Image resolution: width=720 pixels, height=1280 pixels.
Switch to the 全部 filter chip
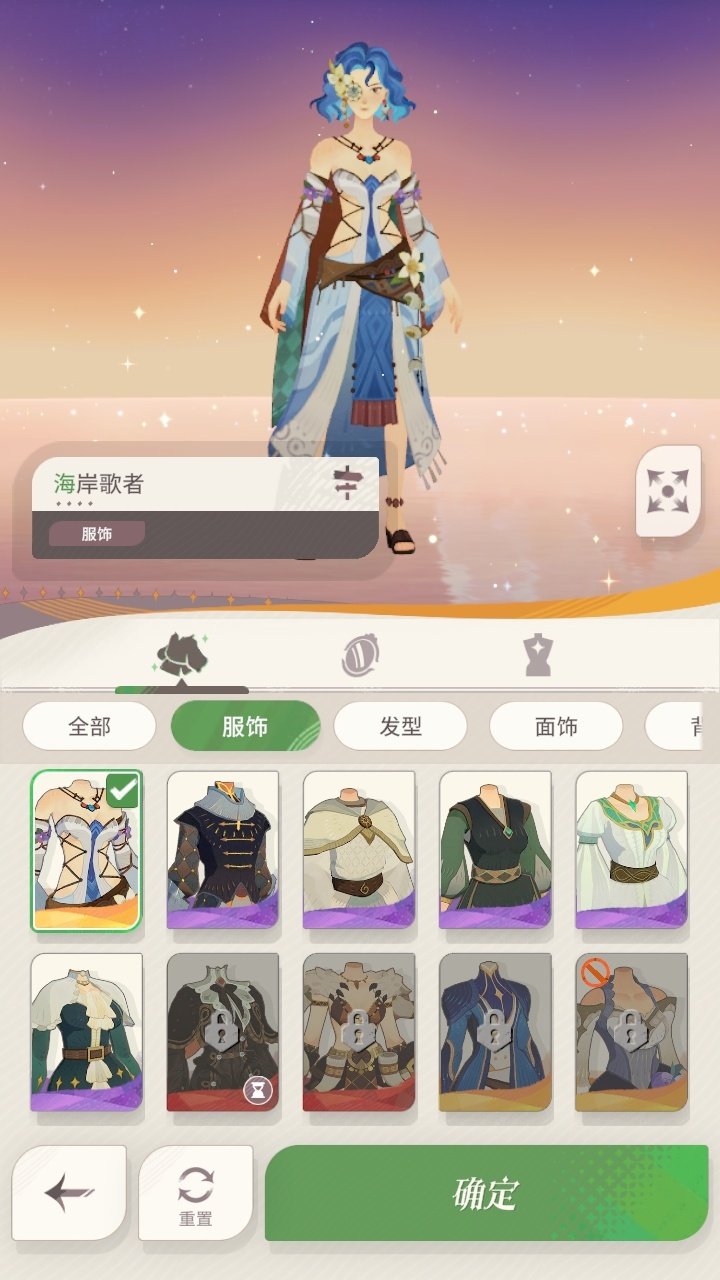(89, 726)
